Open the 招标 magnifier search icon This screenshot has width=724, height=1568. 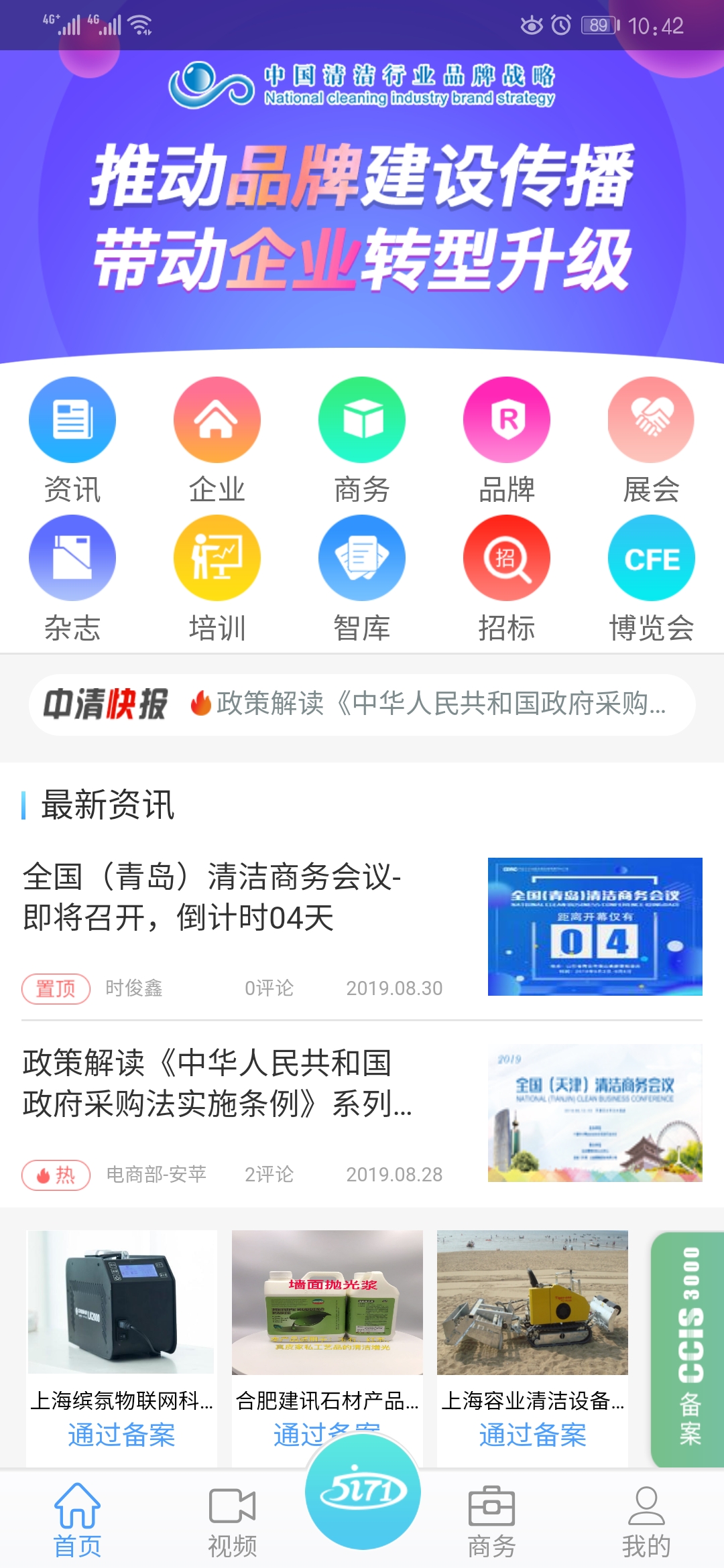point(506,558)
